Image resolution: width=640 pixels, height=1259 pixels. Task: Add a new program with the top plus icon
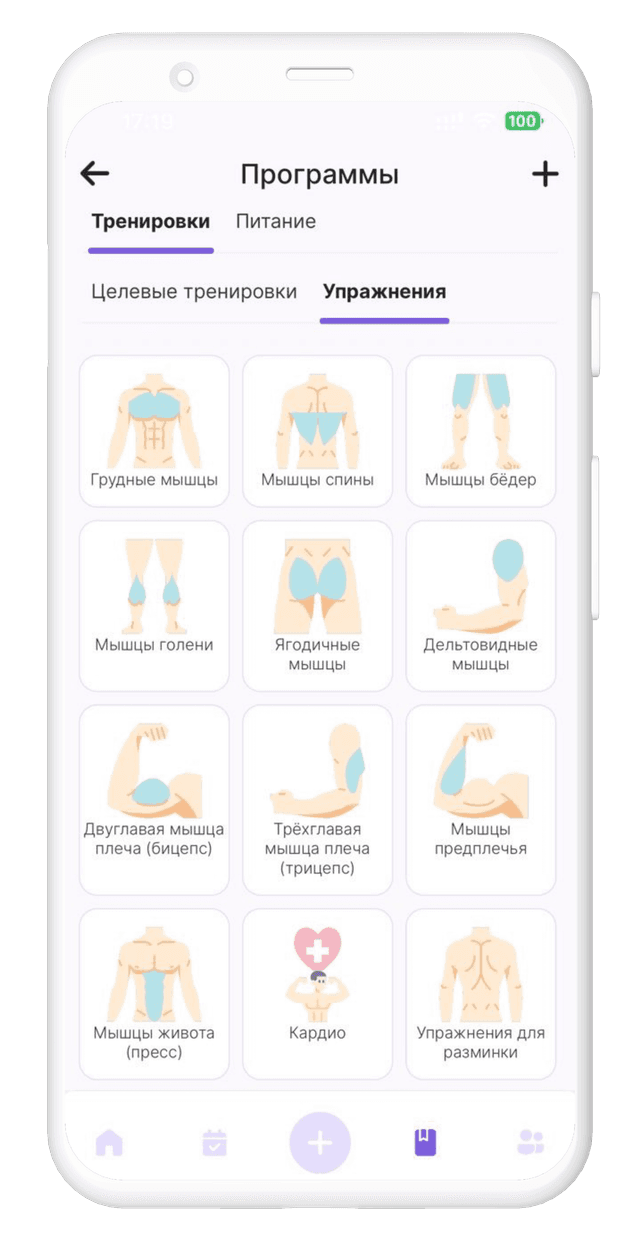click(x=544, y=174)
